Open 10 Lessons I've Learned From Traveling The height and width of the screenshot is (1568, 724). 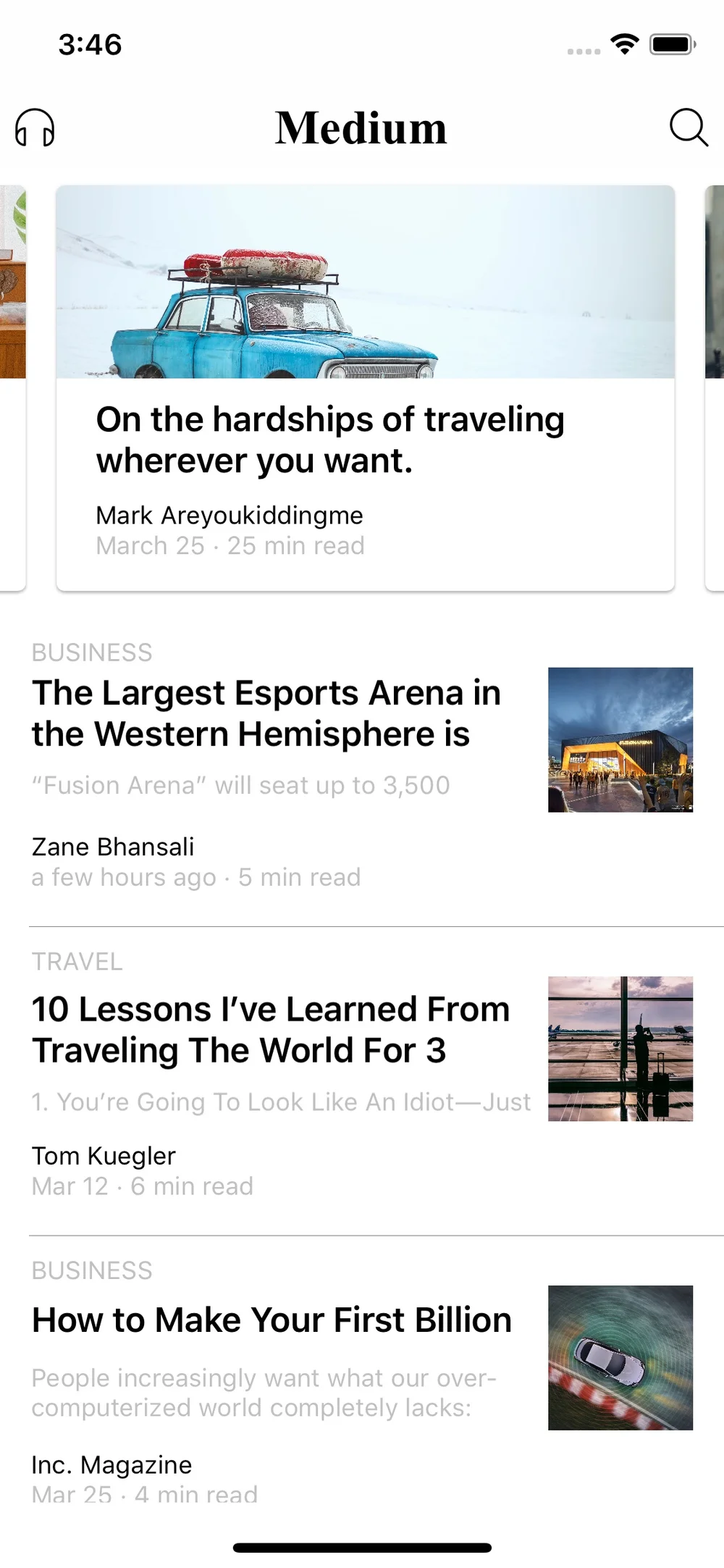pyautogui.click(x=271, y=1030)
